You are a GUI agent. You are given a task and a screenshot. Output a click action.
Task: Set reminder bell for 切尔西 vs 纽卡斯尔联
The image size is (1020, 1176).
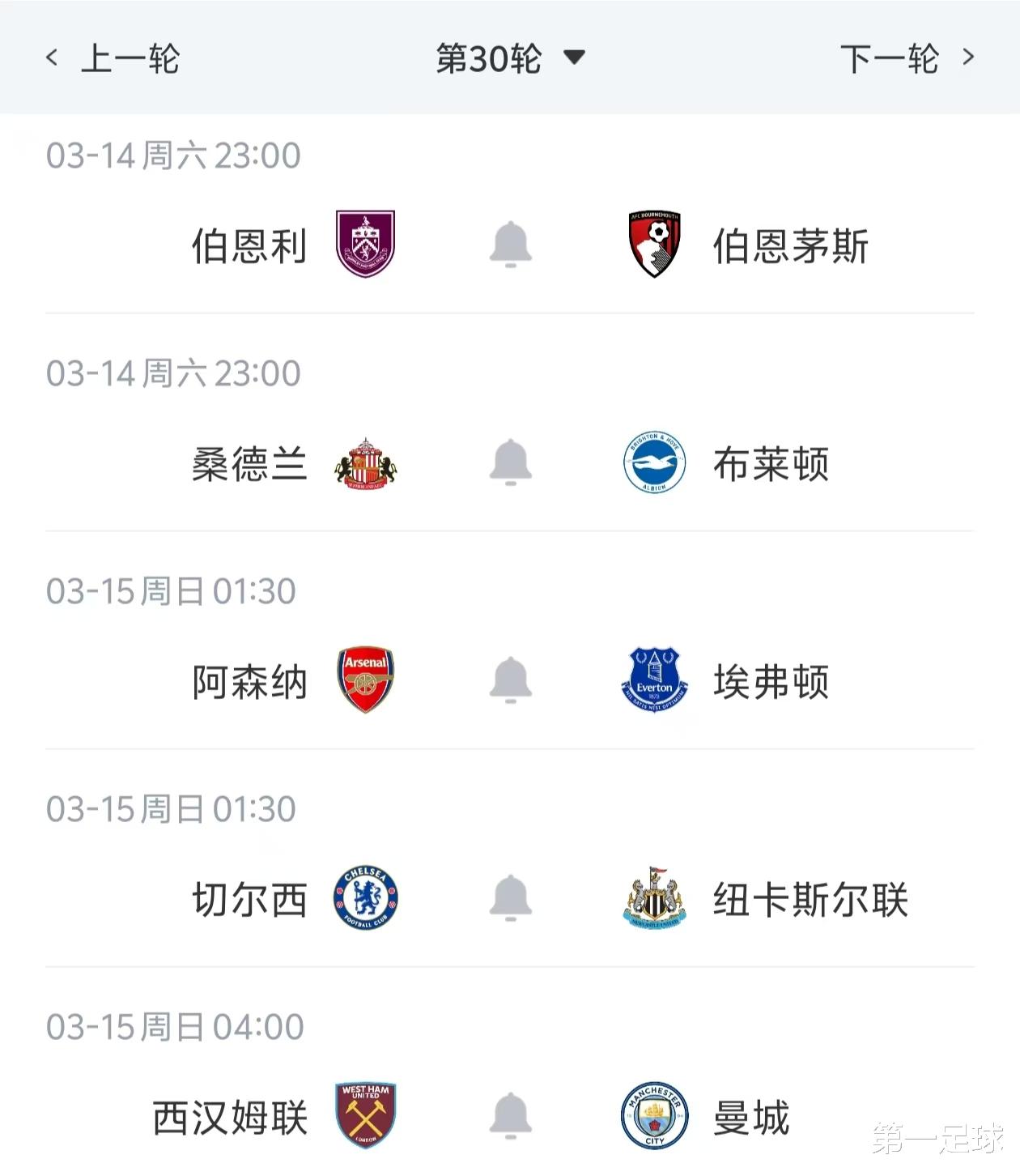coord(511,898)
